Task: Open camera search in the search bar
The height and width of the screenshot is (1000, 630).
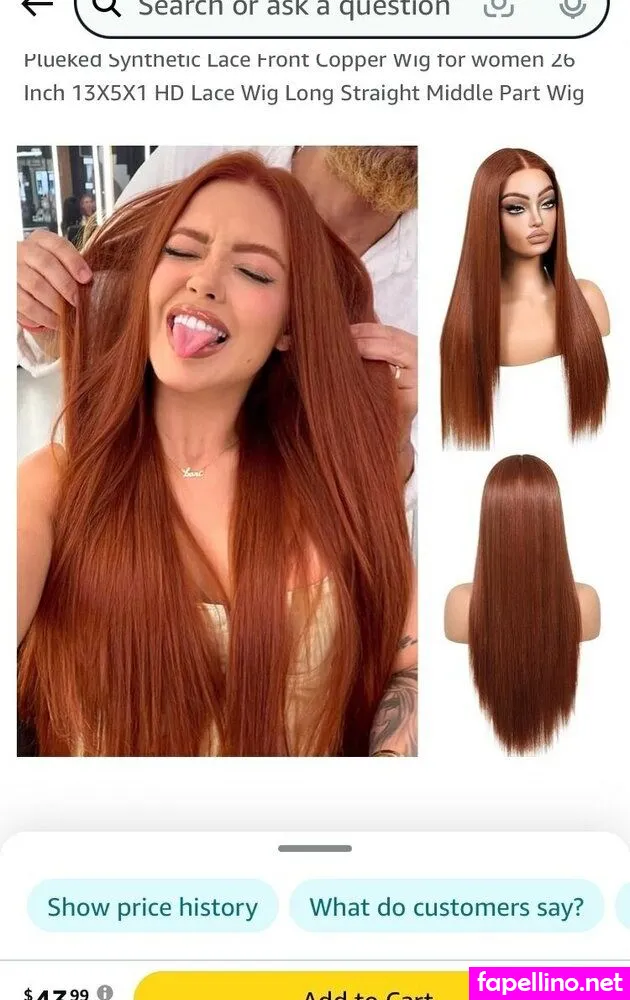Action: click(498, 8)
